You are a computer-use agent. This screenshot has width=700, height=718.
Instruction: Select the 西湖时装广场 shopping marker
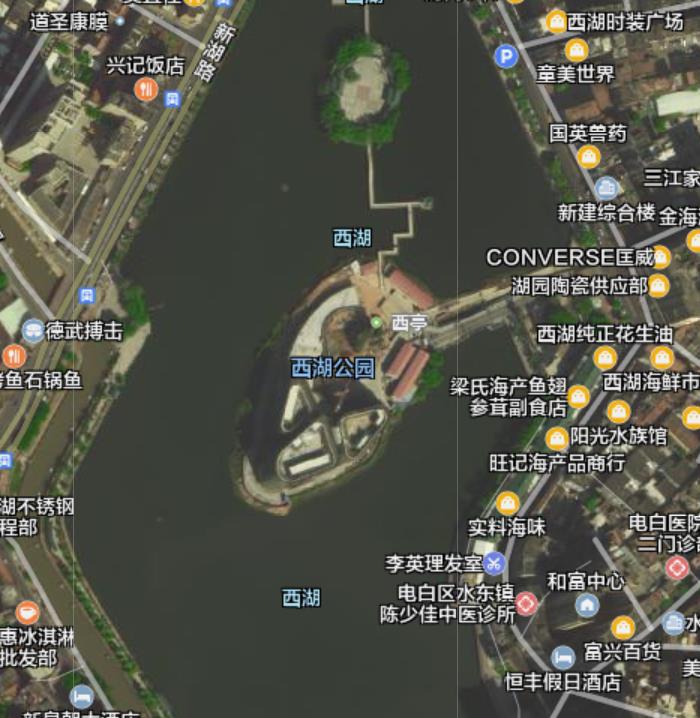point(557,21)
